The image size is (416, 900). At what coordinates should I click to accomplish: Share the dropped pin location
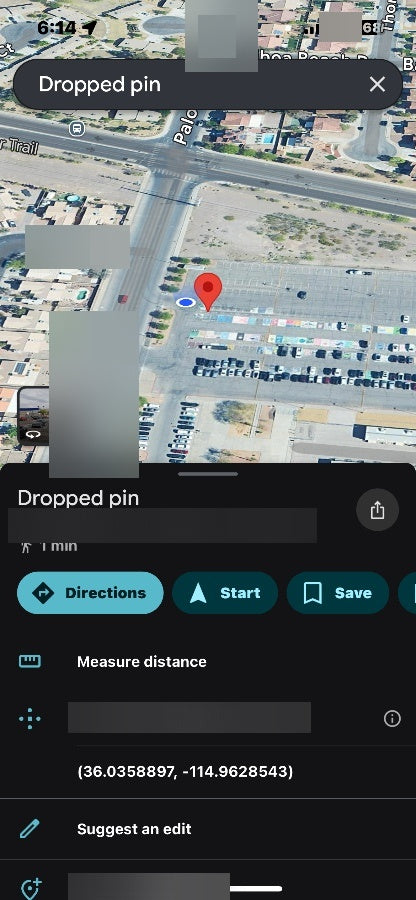(377, 510)
